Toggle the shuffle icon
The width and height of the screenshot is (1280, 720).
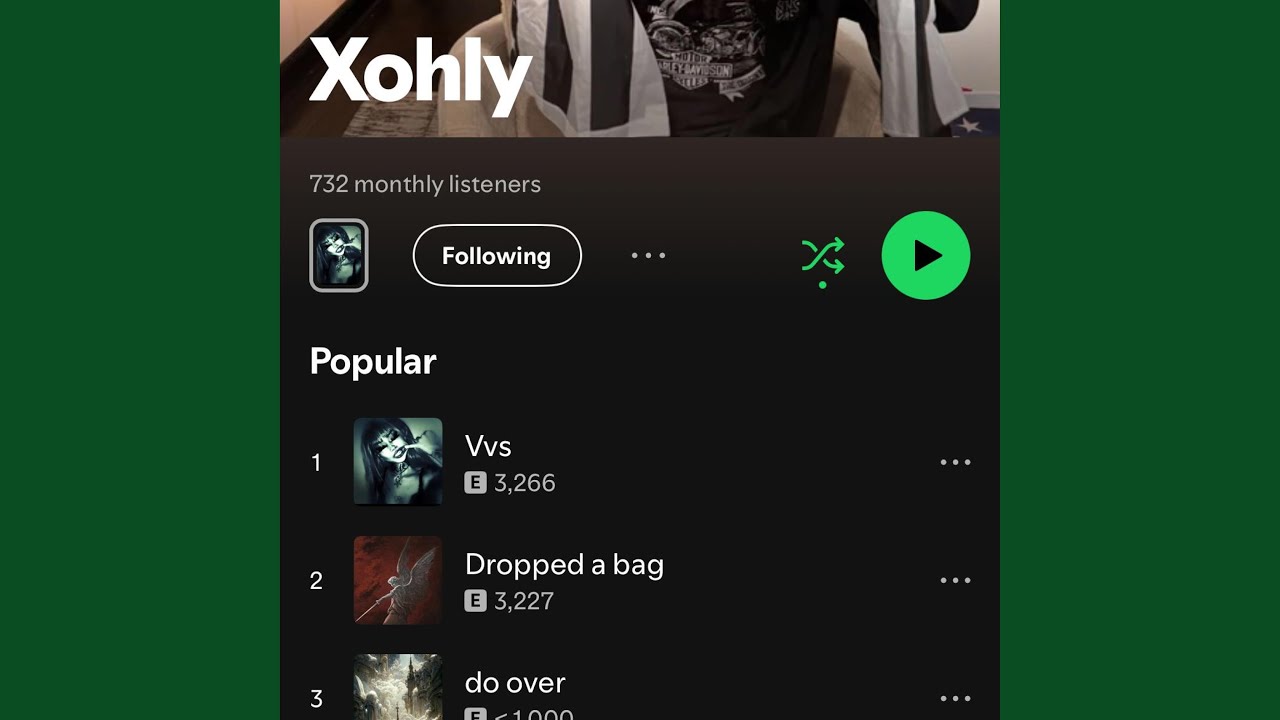(822, 257)
